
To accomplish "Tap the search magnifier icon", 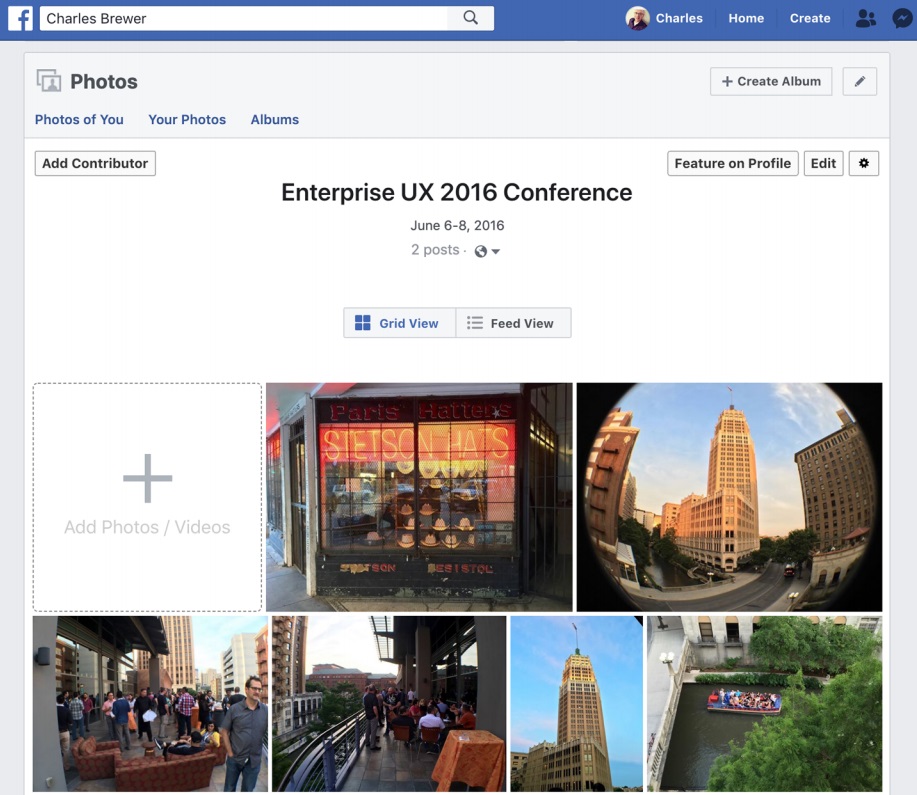I will pyautogui.click(x=470, y=18).
